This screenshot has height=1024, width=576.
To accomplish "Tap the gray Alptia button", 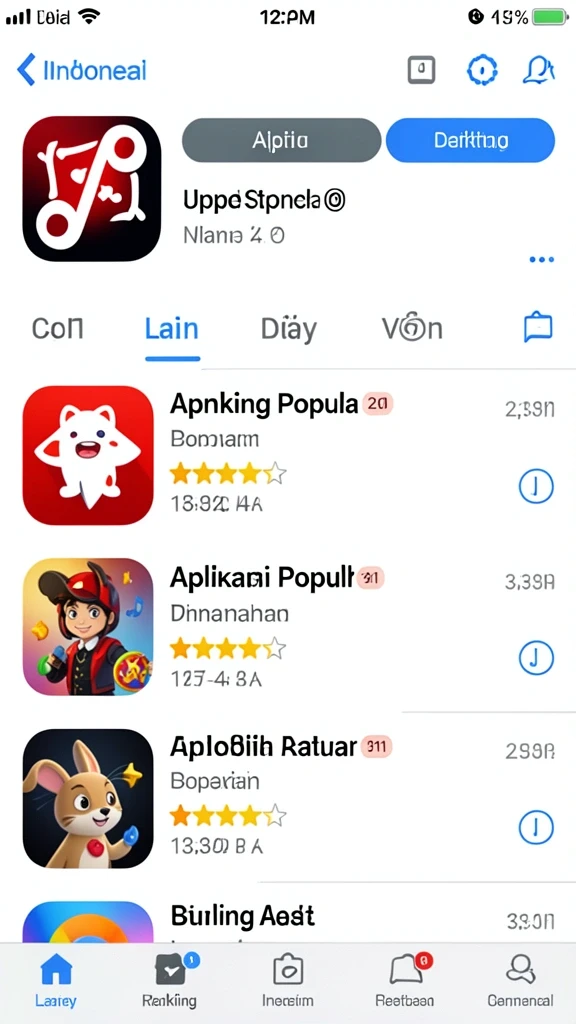I will 281,140.
